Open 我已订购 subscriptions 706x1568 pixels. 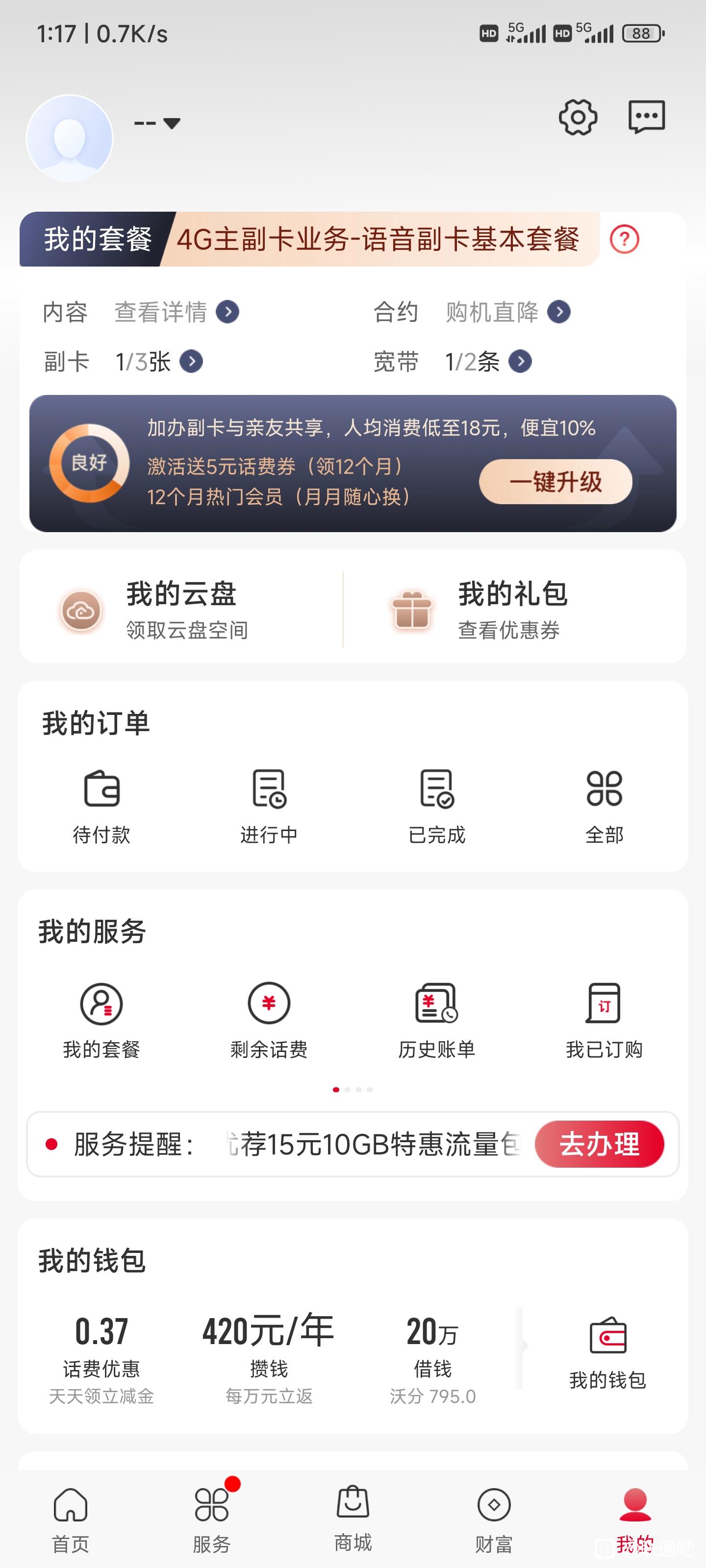[x=605, y=1021]
